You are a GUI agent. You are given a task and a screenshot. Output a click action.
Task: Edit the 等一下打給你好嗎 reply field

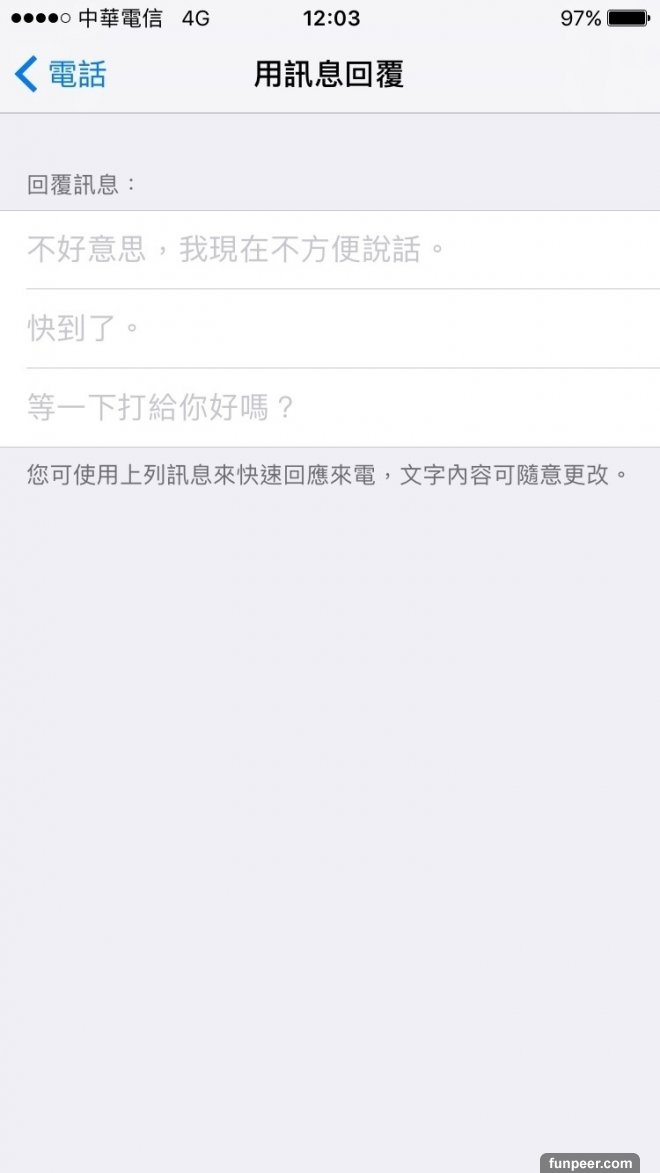click(330, 408)
